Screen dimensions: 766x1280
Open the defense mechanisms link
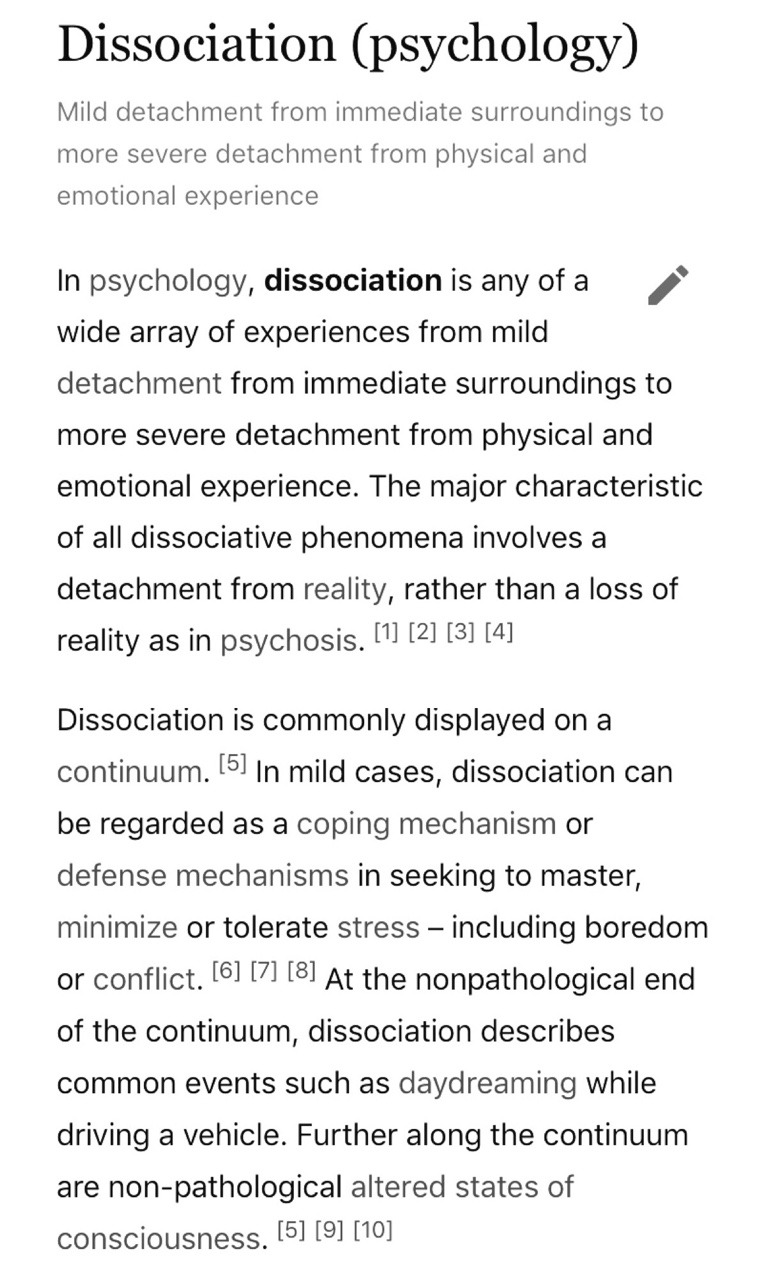coord(203,876)
